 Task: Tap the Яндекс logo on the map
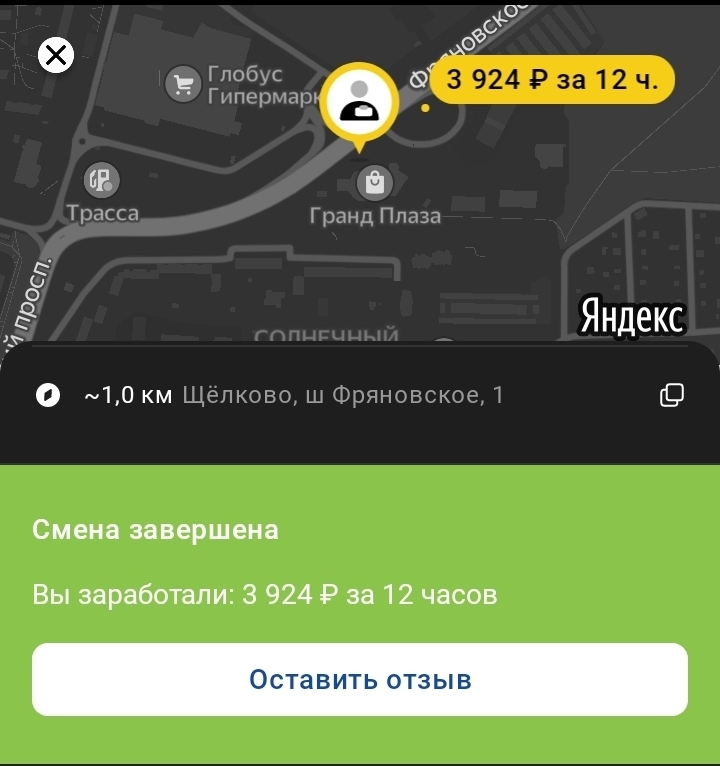pos(629,316)
